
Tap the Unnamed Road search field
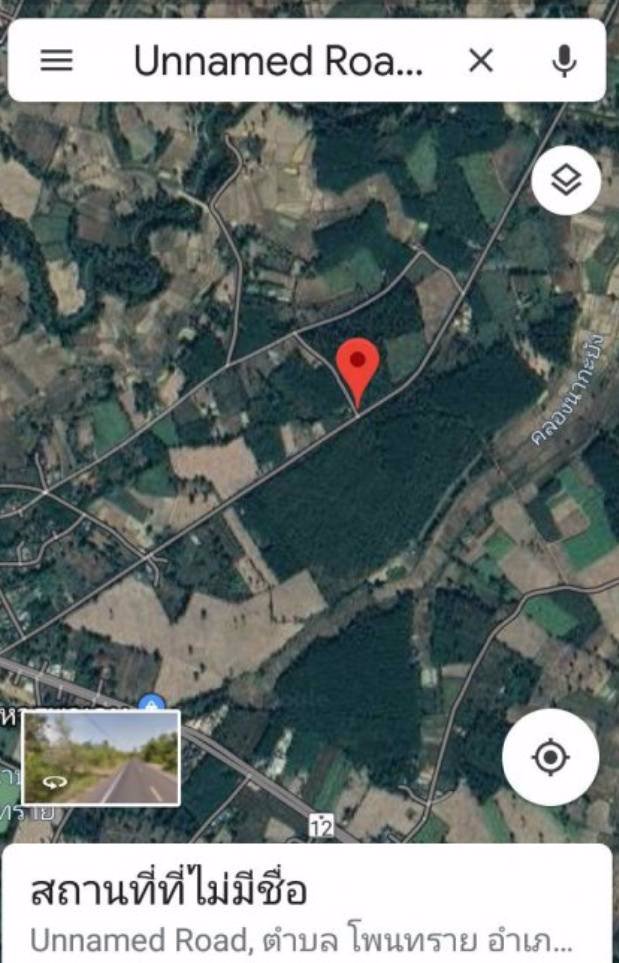pos(278,61)
